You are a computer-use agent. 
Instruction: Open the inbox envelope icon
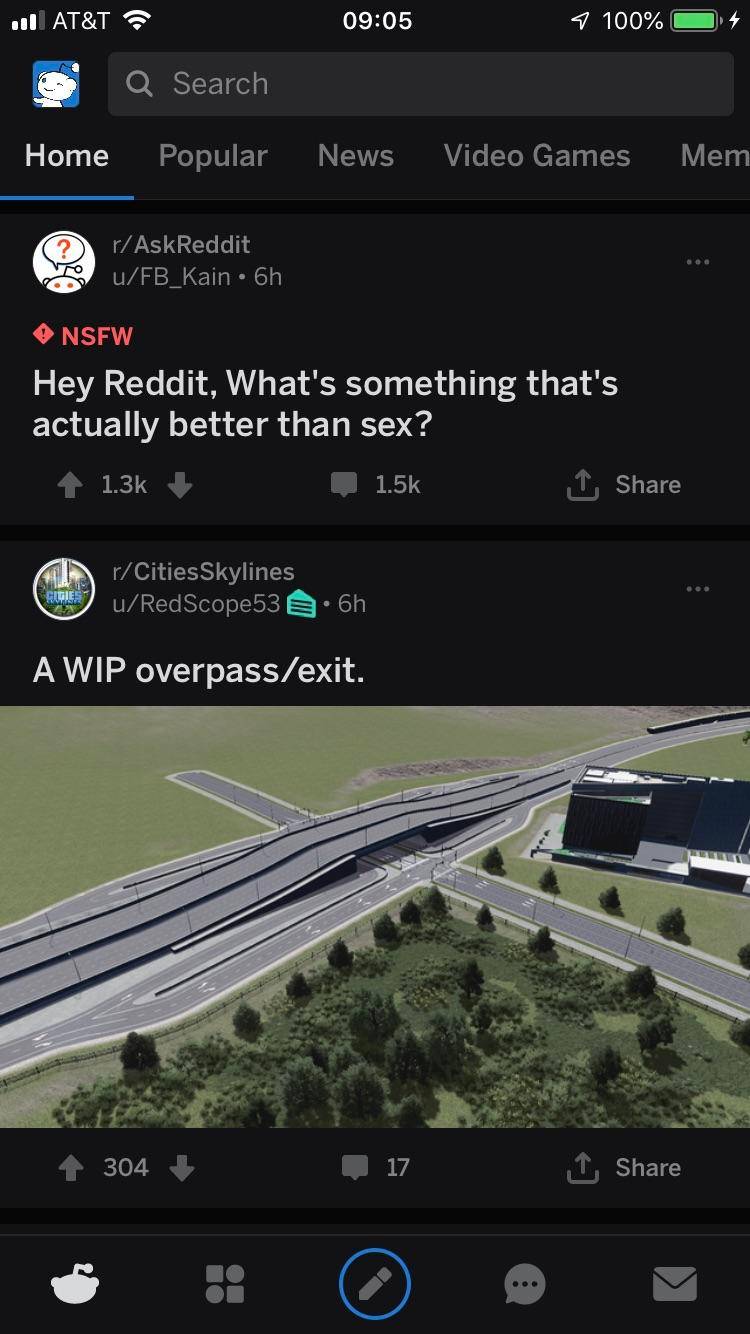click(x=675, y=1283)
